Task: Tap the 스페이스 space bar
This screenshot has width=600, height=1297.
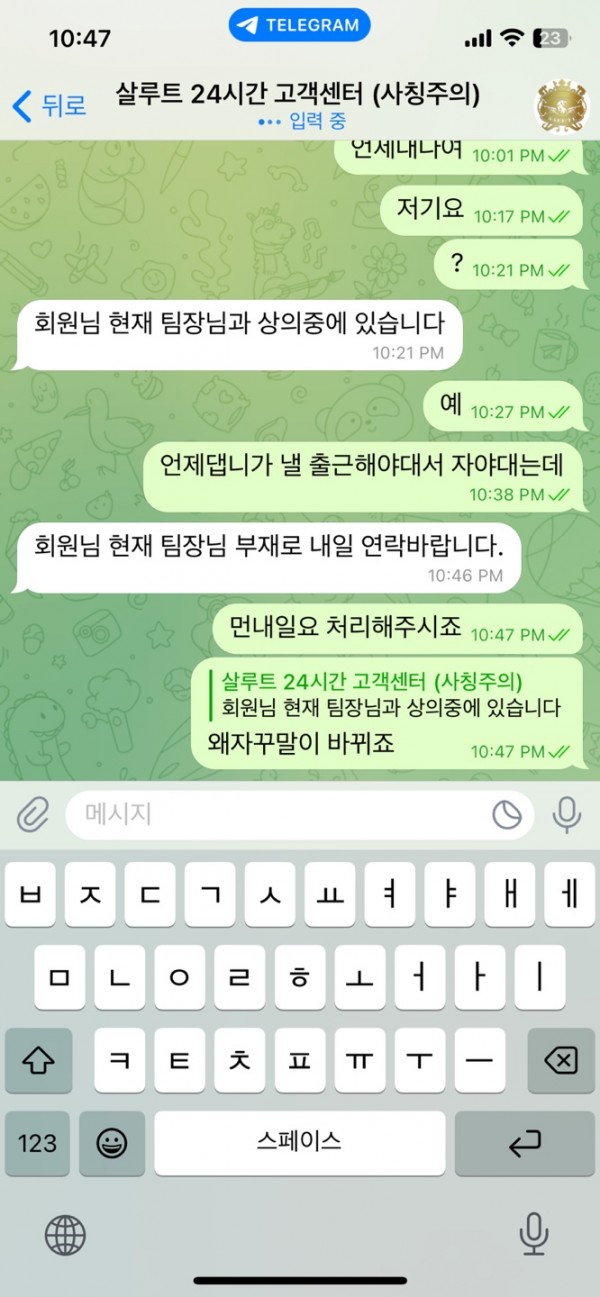Action: (299, 1143)
